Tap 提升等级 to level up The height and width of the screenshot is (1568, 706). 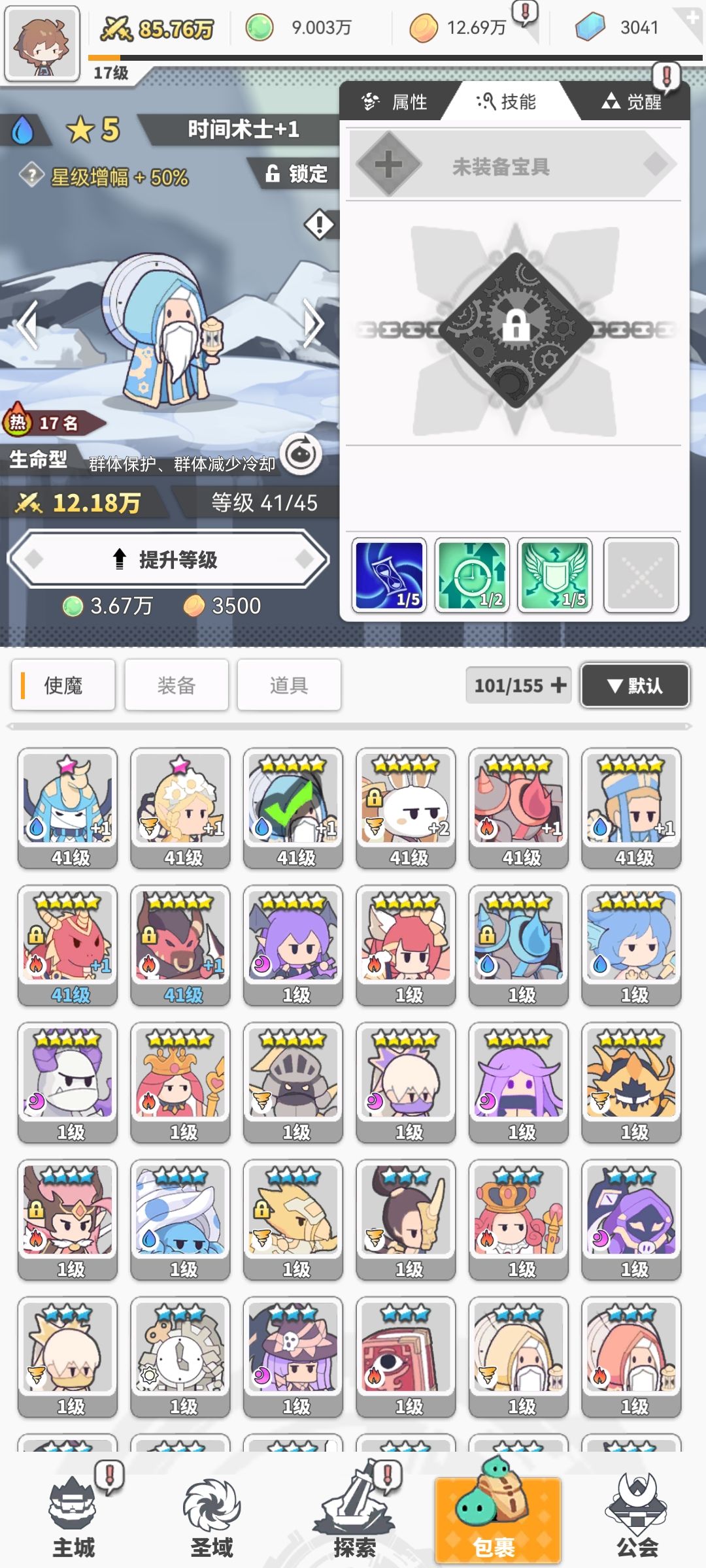pyautogui.click(x=168, y=559)
